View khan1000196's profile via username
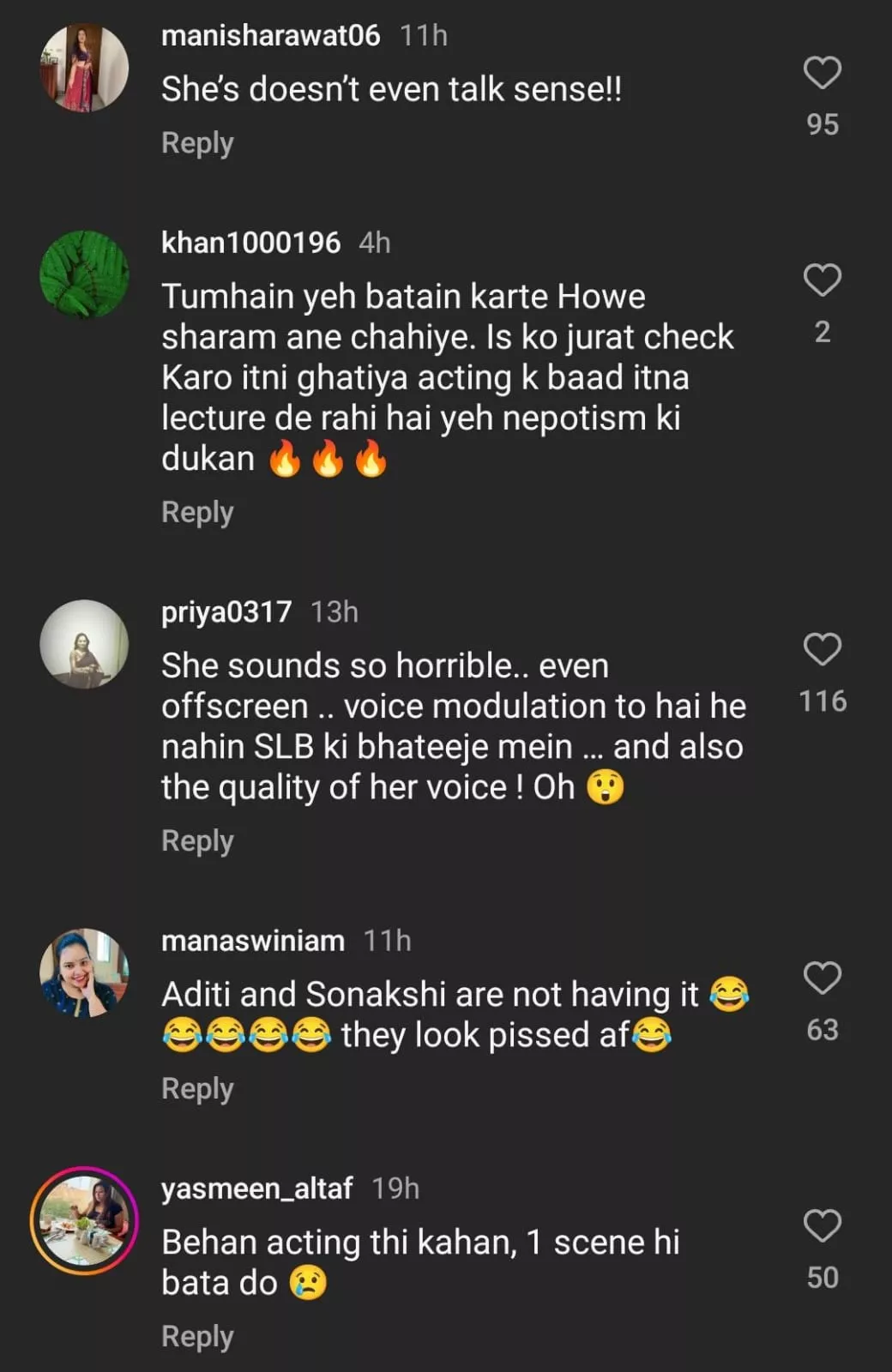Viewport: 892px width, 1372px height. coord(250,243)
